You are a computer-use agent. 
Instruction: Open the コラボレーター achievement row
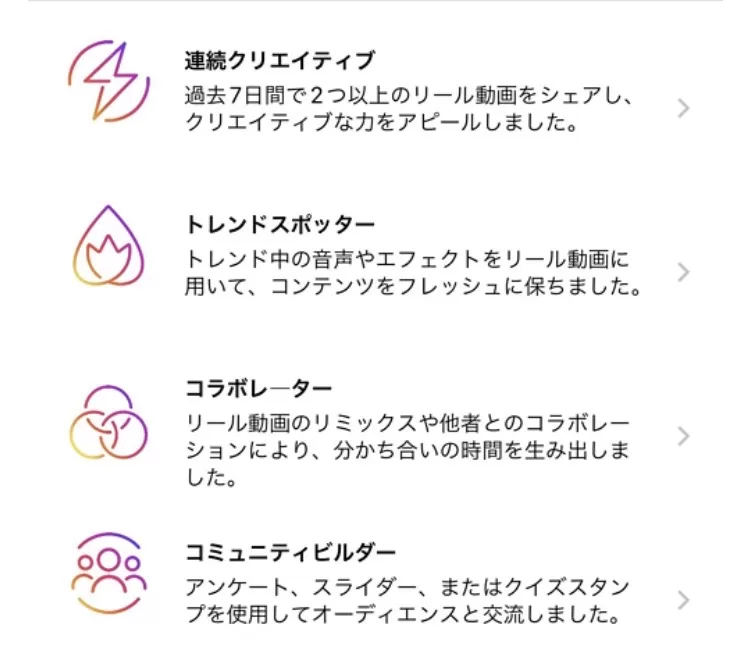400,432
